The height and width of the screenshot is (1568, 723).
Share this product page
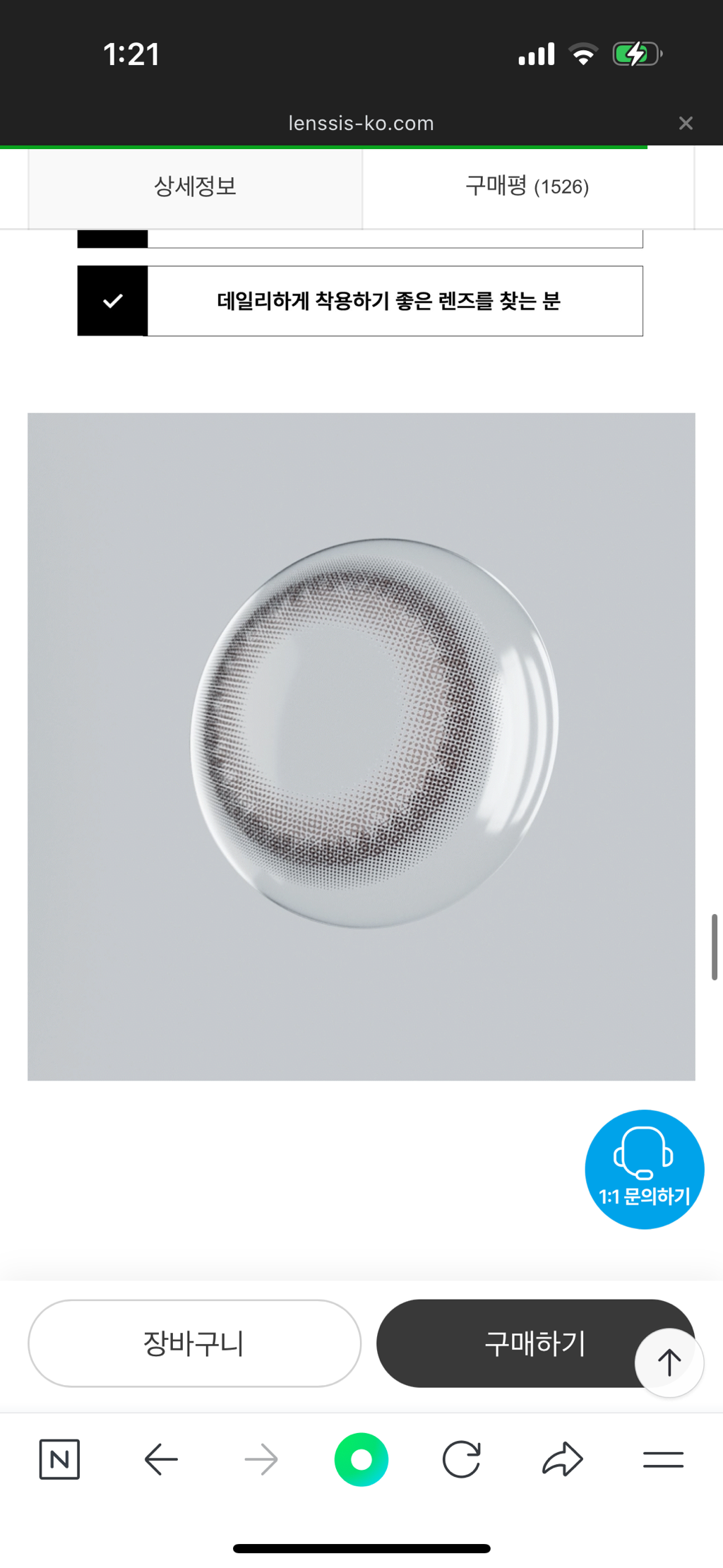[562, 1459]
